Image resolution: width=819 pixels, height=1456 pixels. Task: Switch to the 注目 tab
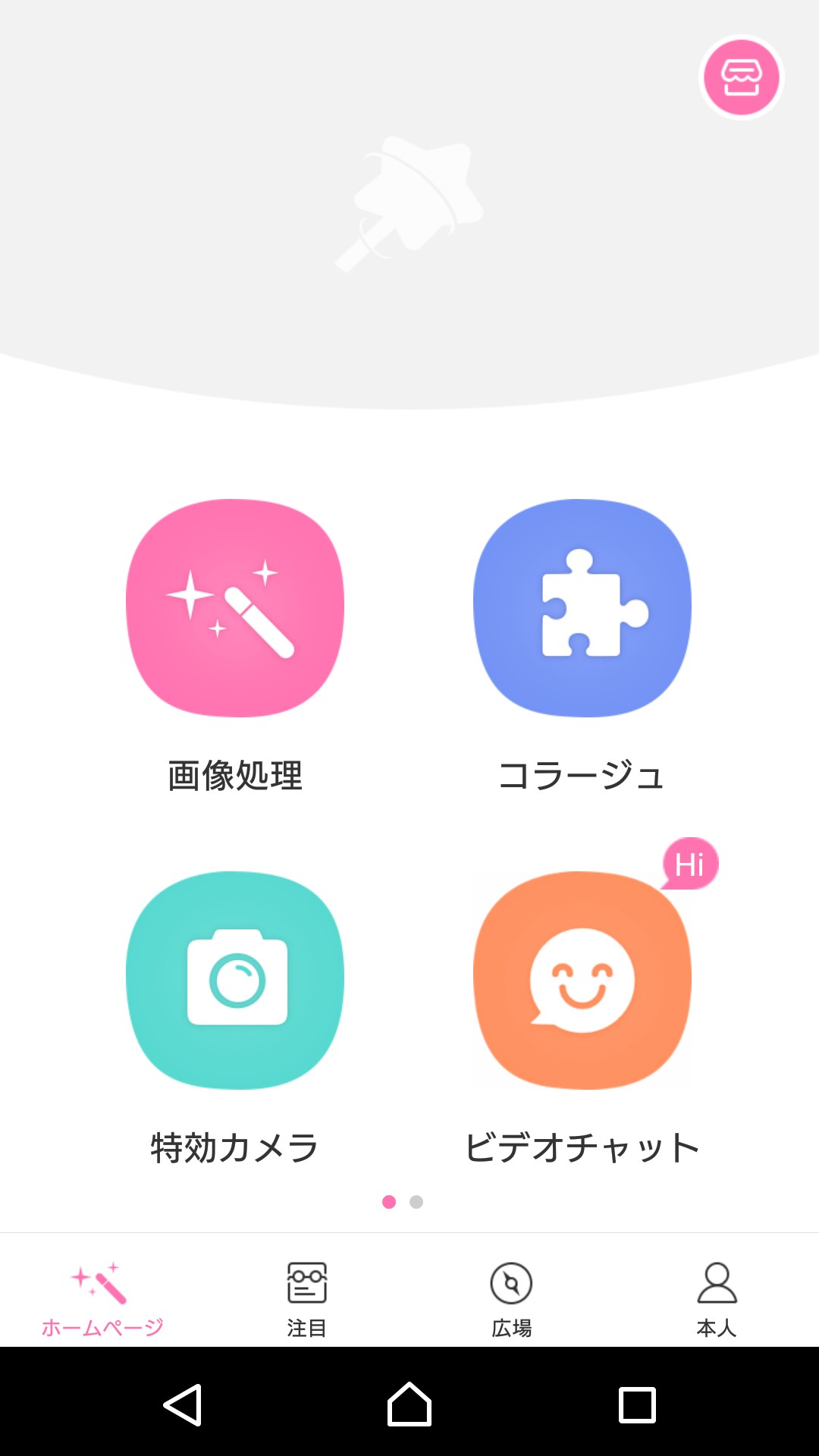point(307,1298)
